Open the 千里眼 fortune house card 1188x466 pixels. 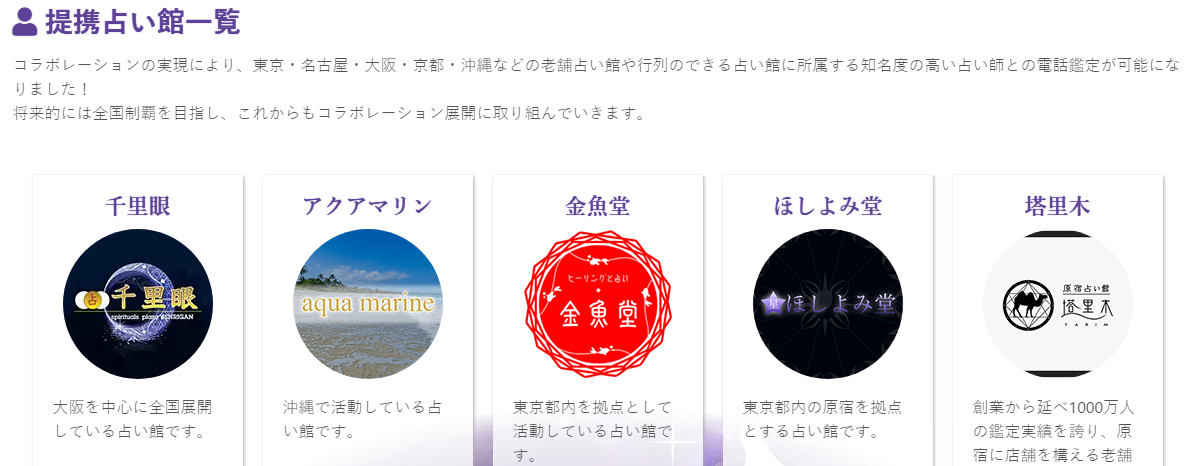(138, 303)
